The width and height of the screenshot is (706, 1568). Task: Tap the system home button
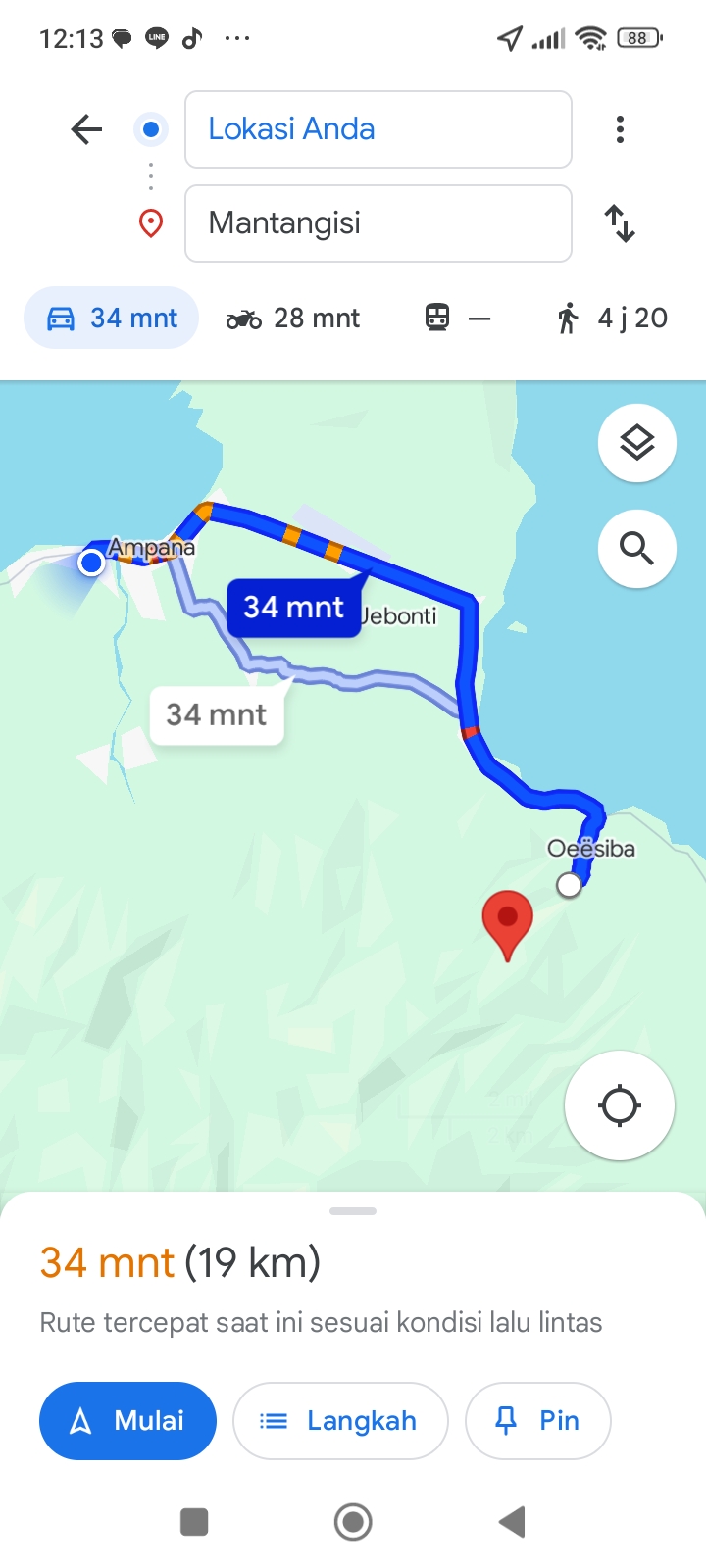353,1522
